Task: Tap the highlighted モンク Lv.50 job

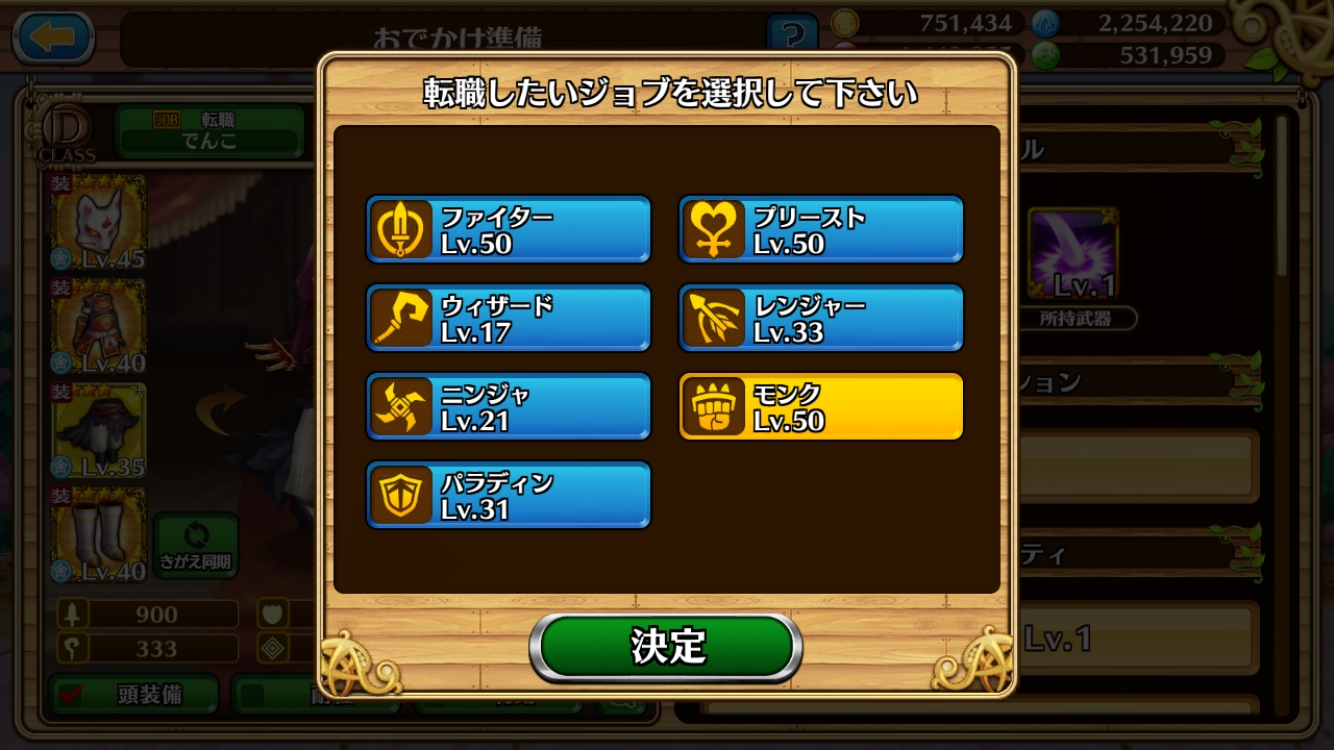Action: [821, 406]
